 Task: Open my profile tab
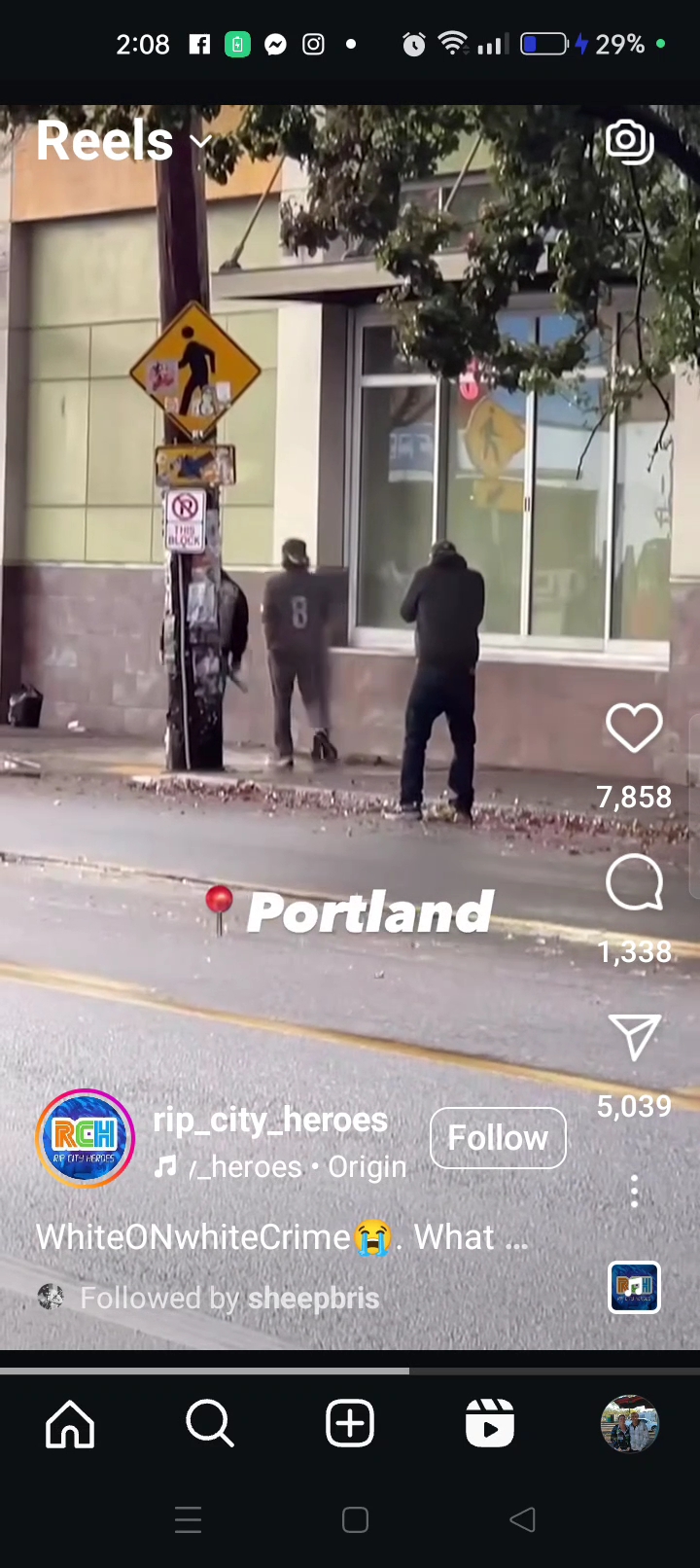pos(630,1425)
